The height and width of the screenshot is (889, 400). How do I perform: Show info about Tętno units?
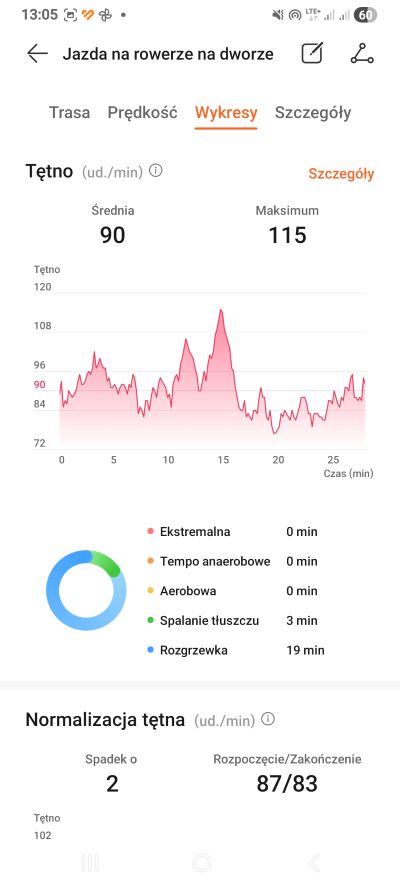pyautogui.click(x=156, y=171)
